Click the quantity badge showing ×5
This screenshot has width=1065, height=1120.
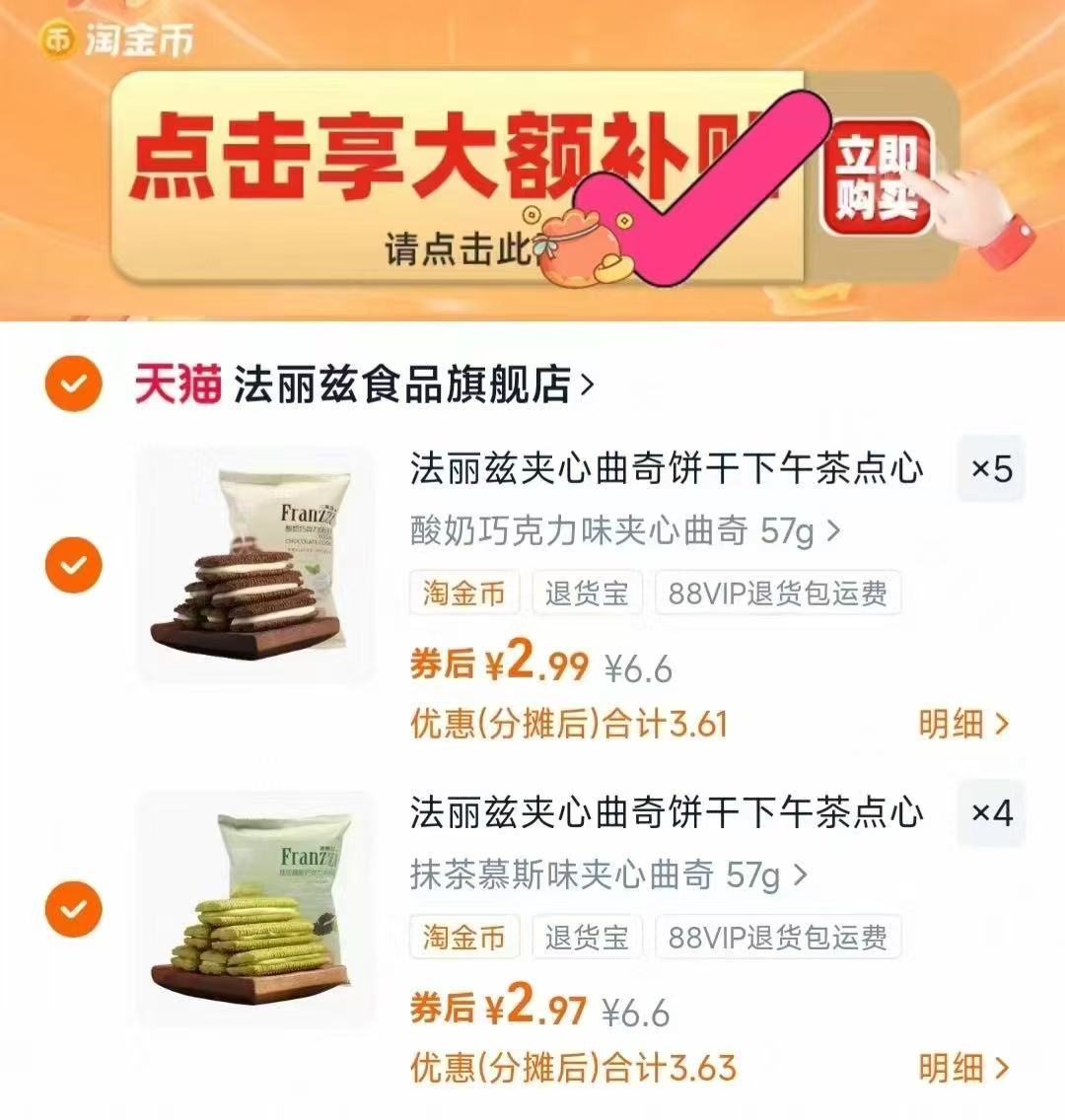991,469
